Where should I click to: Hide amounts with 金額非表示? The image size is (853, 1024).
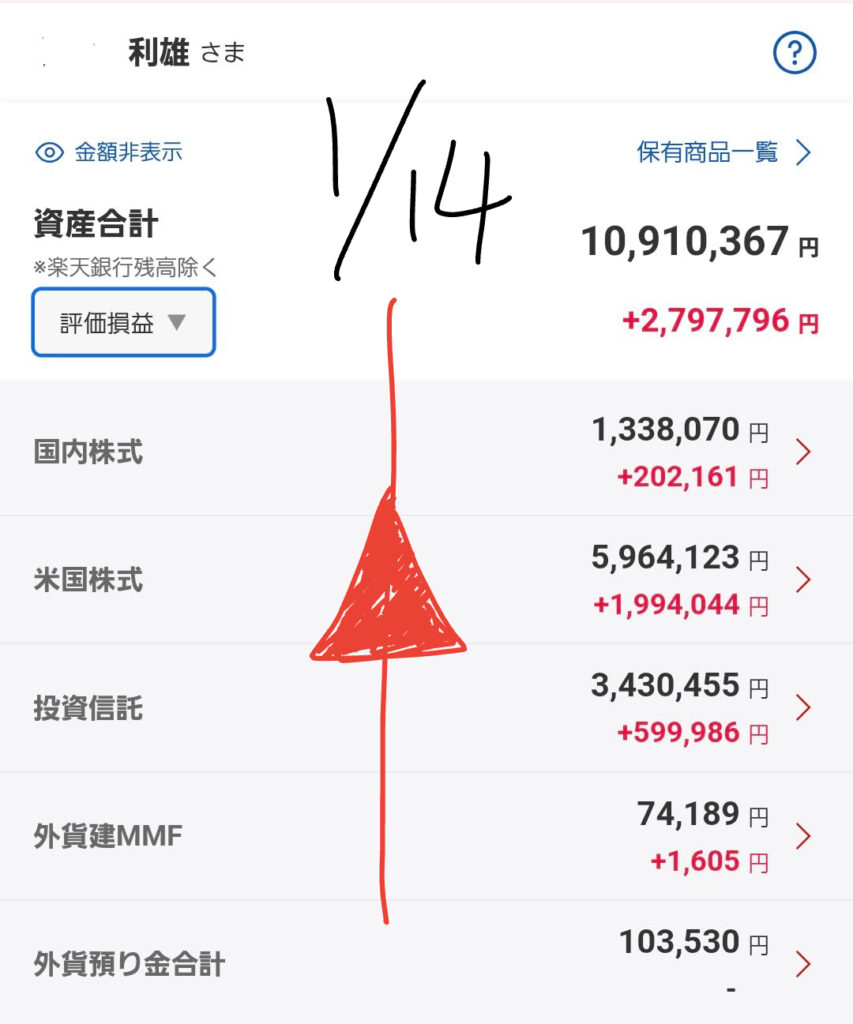(110, 152)
